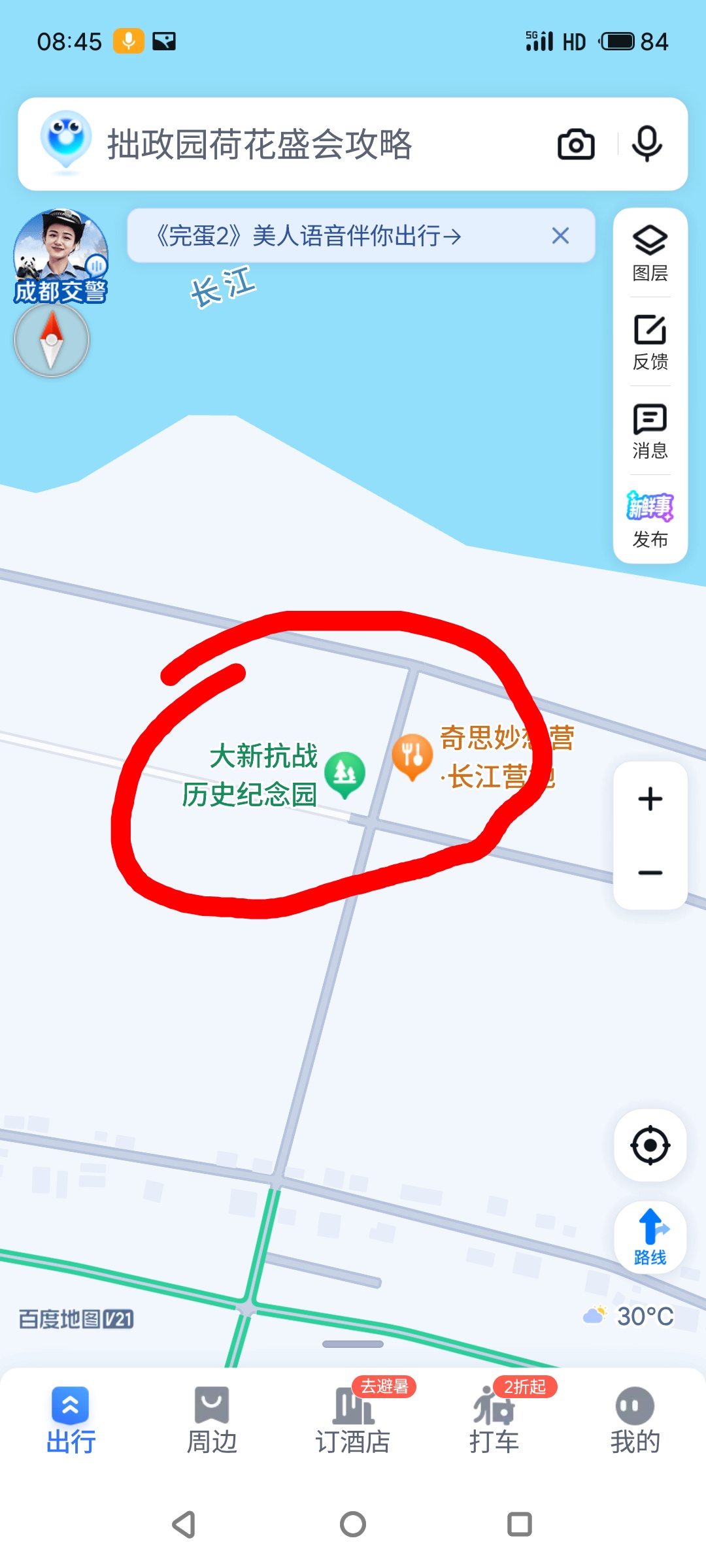Reset map orientation with the compass
Viewport: 706px width, 1568px height.
tap(52, 340)
